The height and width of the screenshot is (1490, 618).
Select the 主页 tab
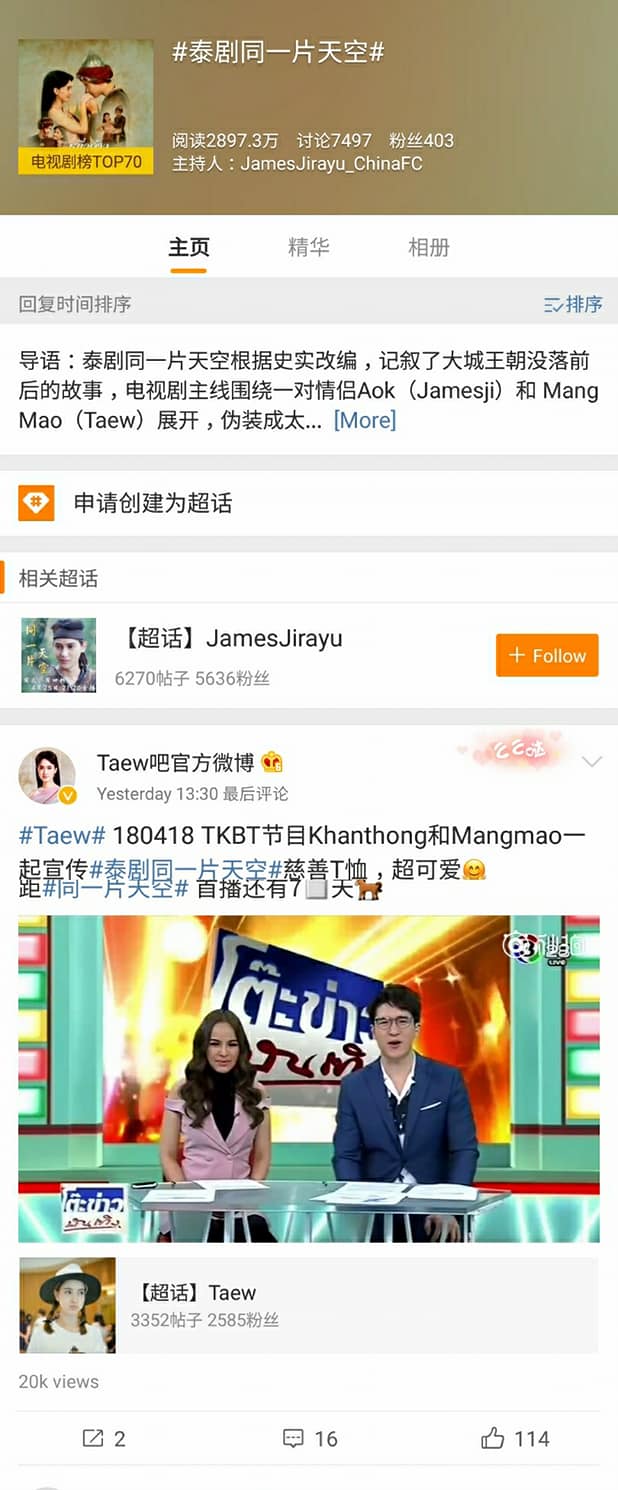(x=188, y=247)
